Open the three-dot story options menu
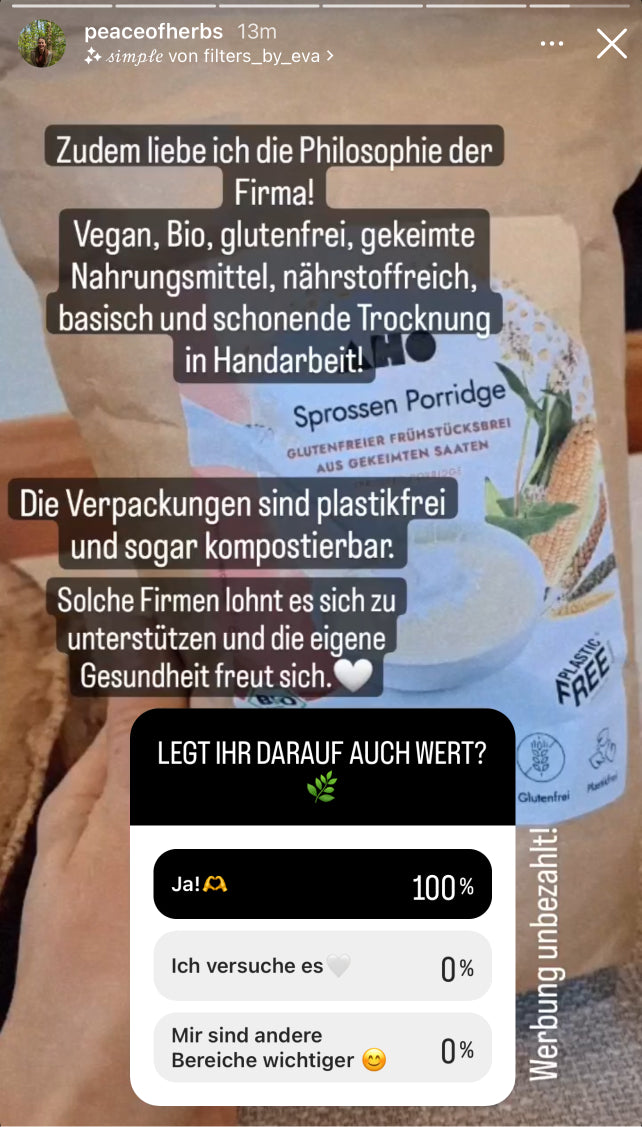The height and width of the screenshot is (1127, 642). coord(551,44)
